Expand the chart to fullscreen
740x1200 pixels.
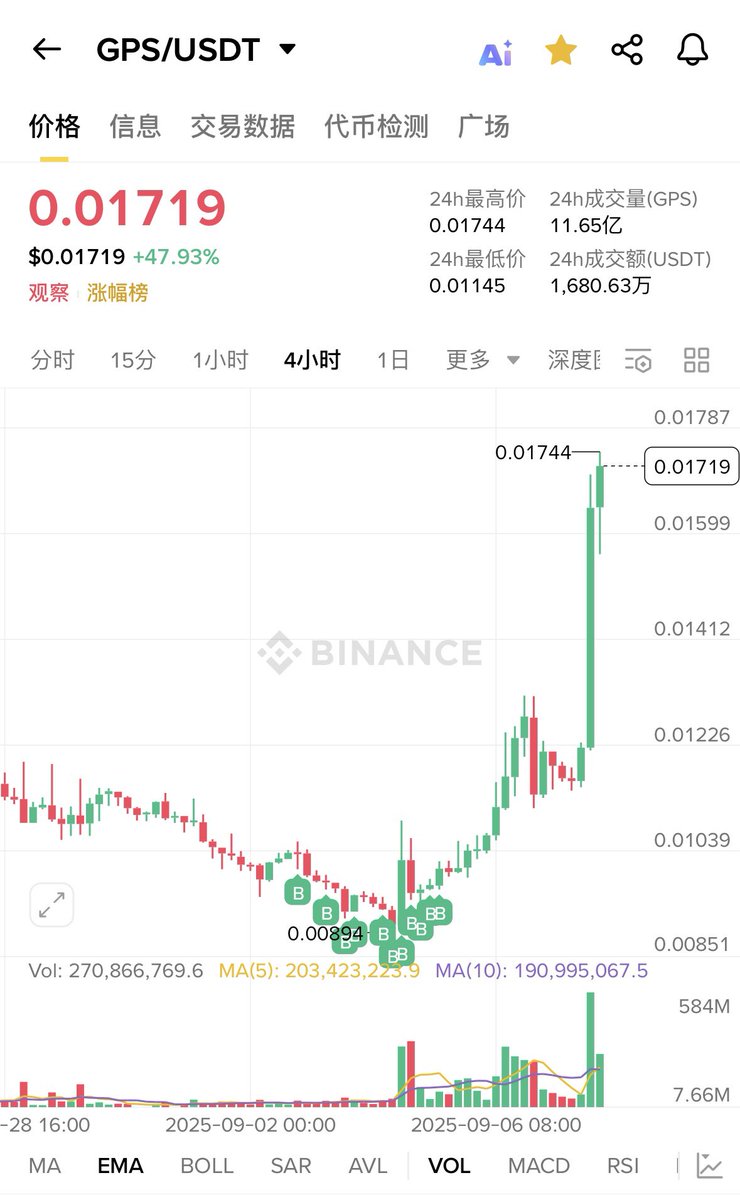51,905
